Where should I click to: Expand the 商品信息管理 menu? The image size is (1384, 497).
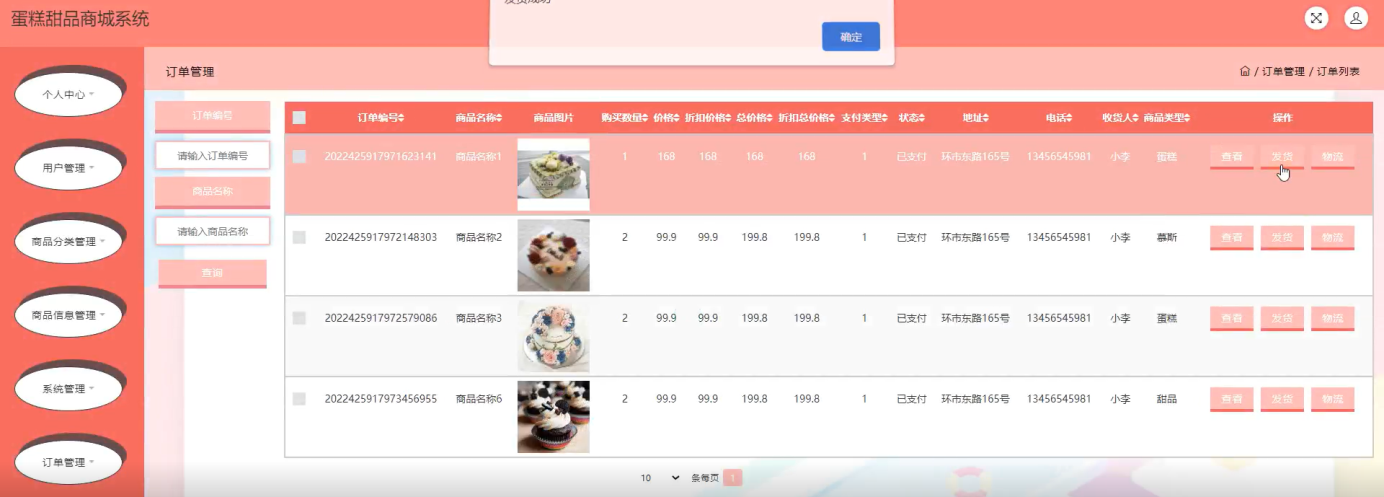[x=68, y=315]
